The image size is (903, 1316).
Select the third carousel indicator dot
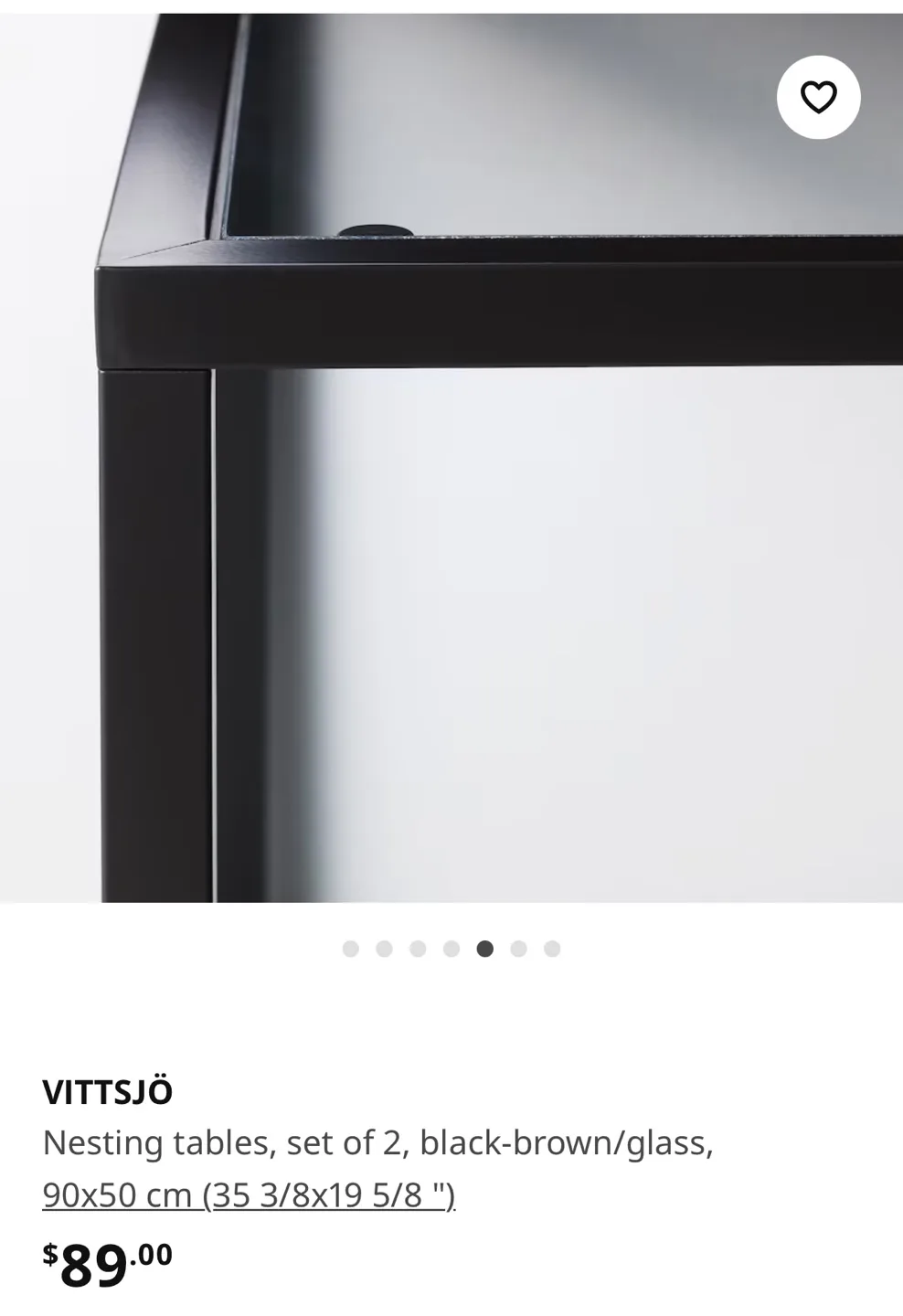pos(418,949)
